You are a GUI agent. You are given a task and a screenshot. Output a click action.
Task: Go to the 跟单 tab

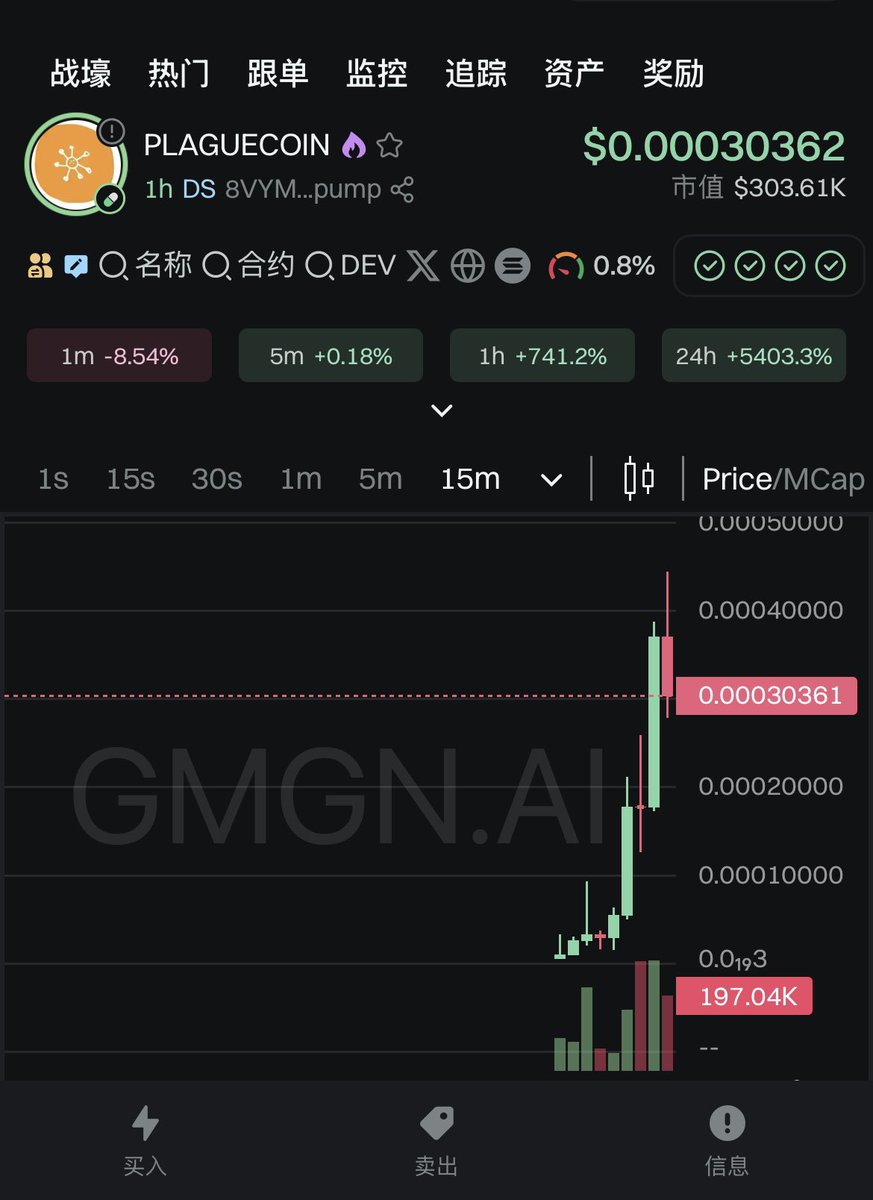click(x=278, y=74)
